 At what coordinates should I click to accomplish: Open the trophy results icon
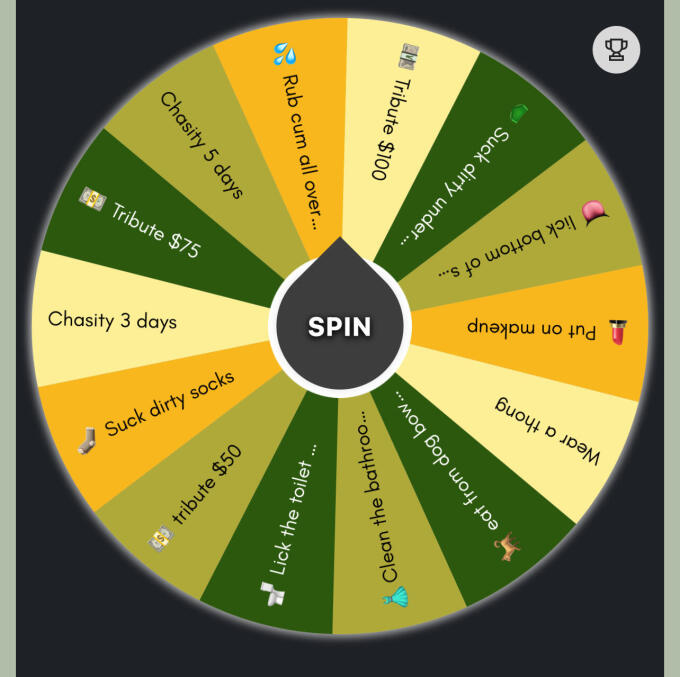pos(616,49)
